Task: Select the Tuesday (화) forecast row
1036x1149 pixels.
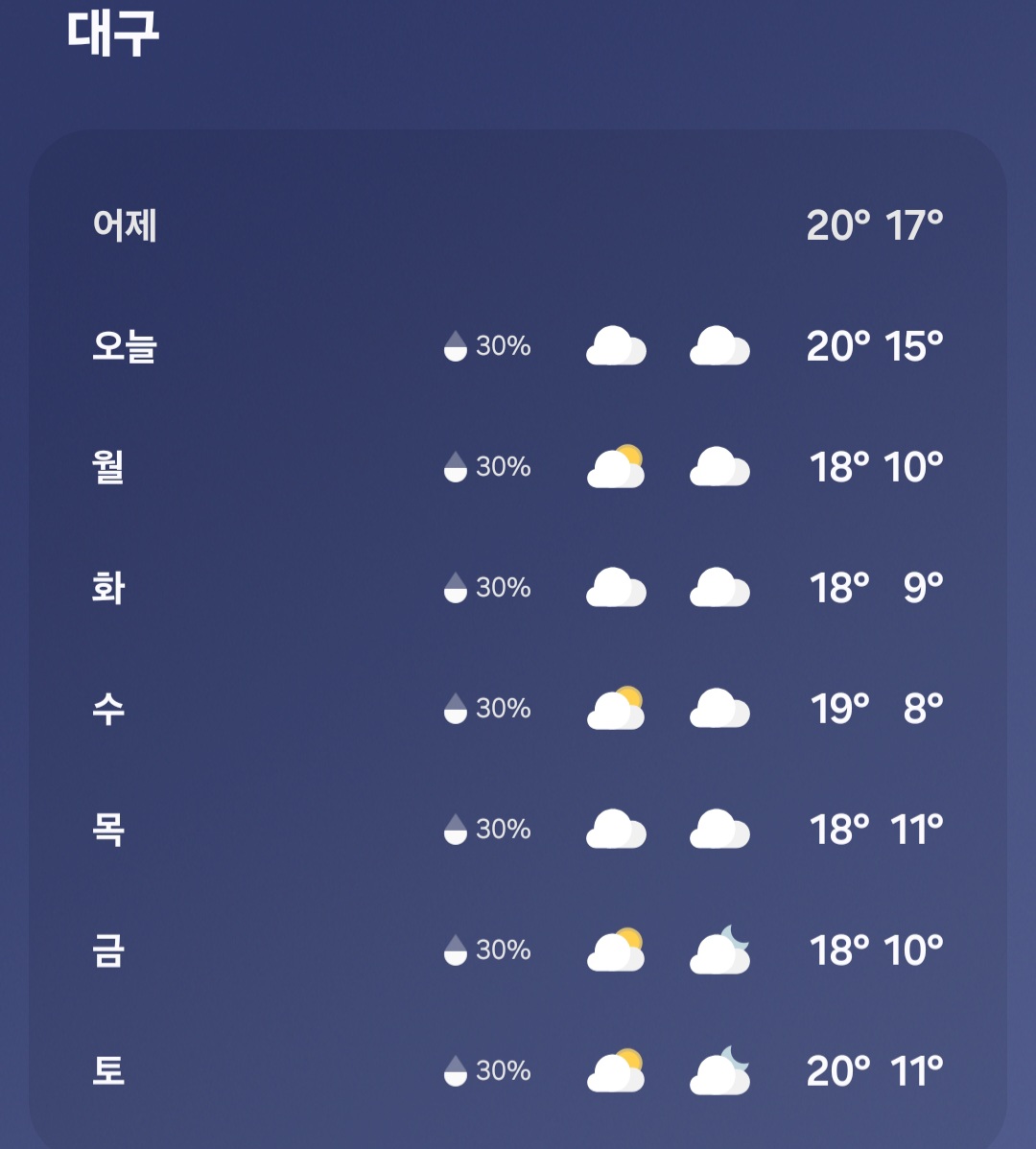Action: coord(518,587)
